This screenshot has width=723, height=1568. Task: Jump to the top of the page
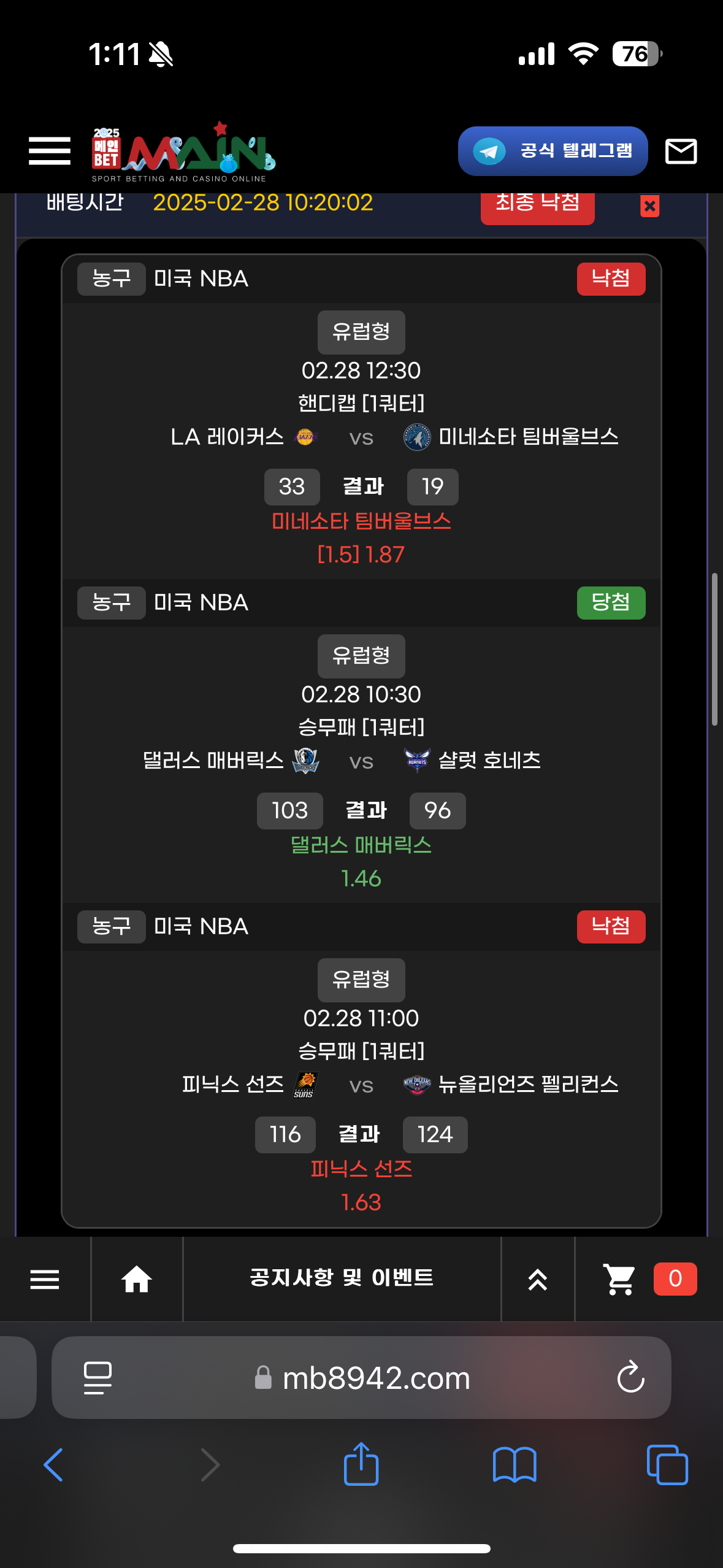538,1280
